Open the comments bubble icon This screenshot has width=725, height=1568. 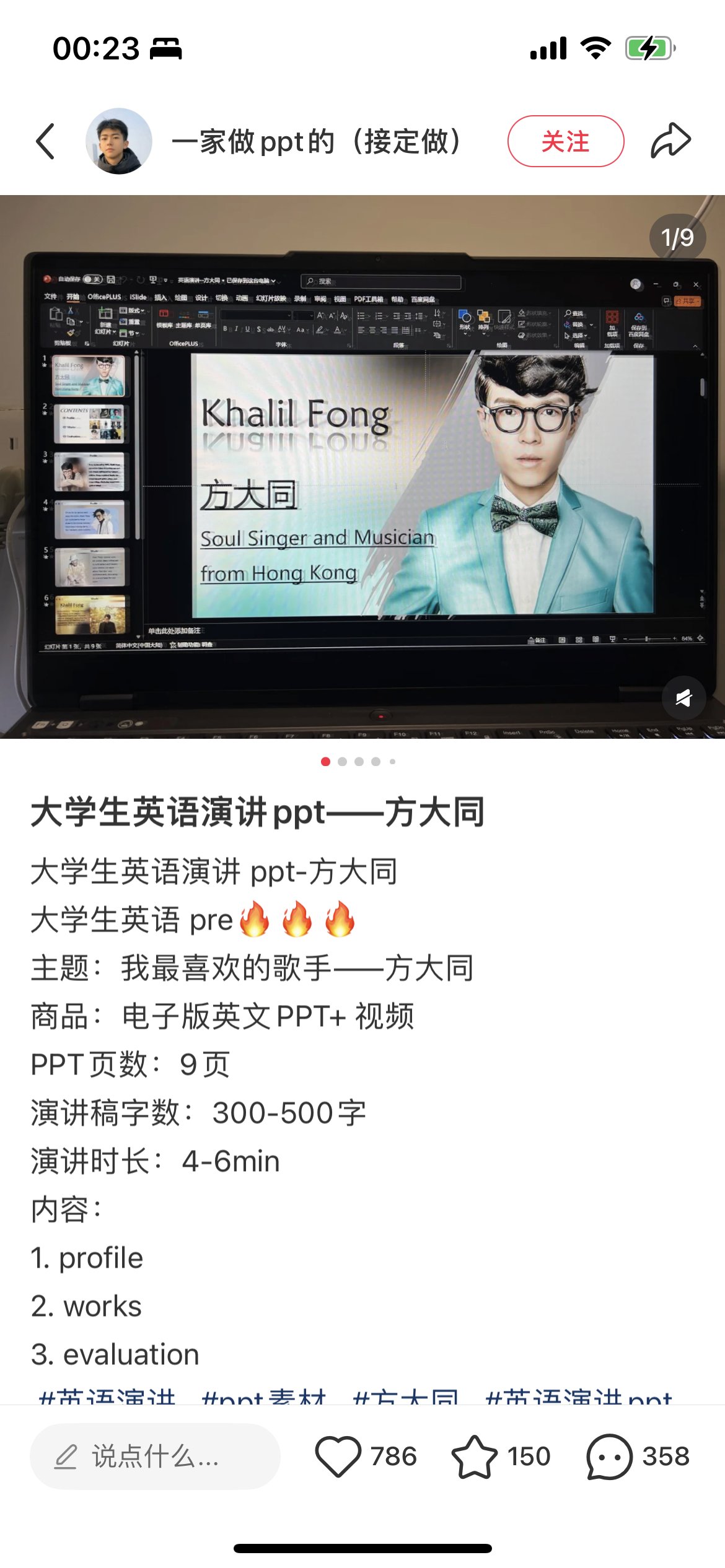coord(609,1456)
